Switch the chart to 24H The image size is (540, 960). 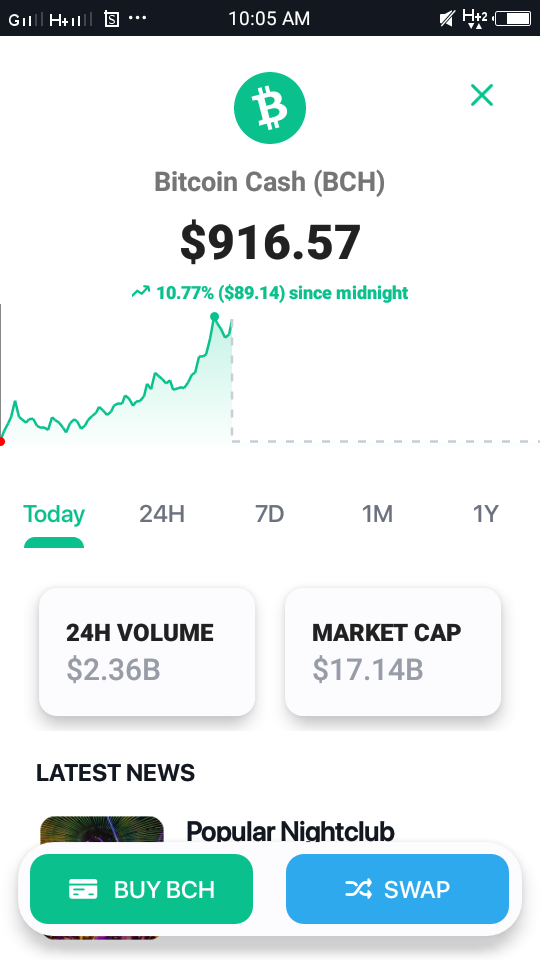[x=162, y=514]
